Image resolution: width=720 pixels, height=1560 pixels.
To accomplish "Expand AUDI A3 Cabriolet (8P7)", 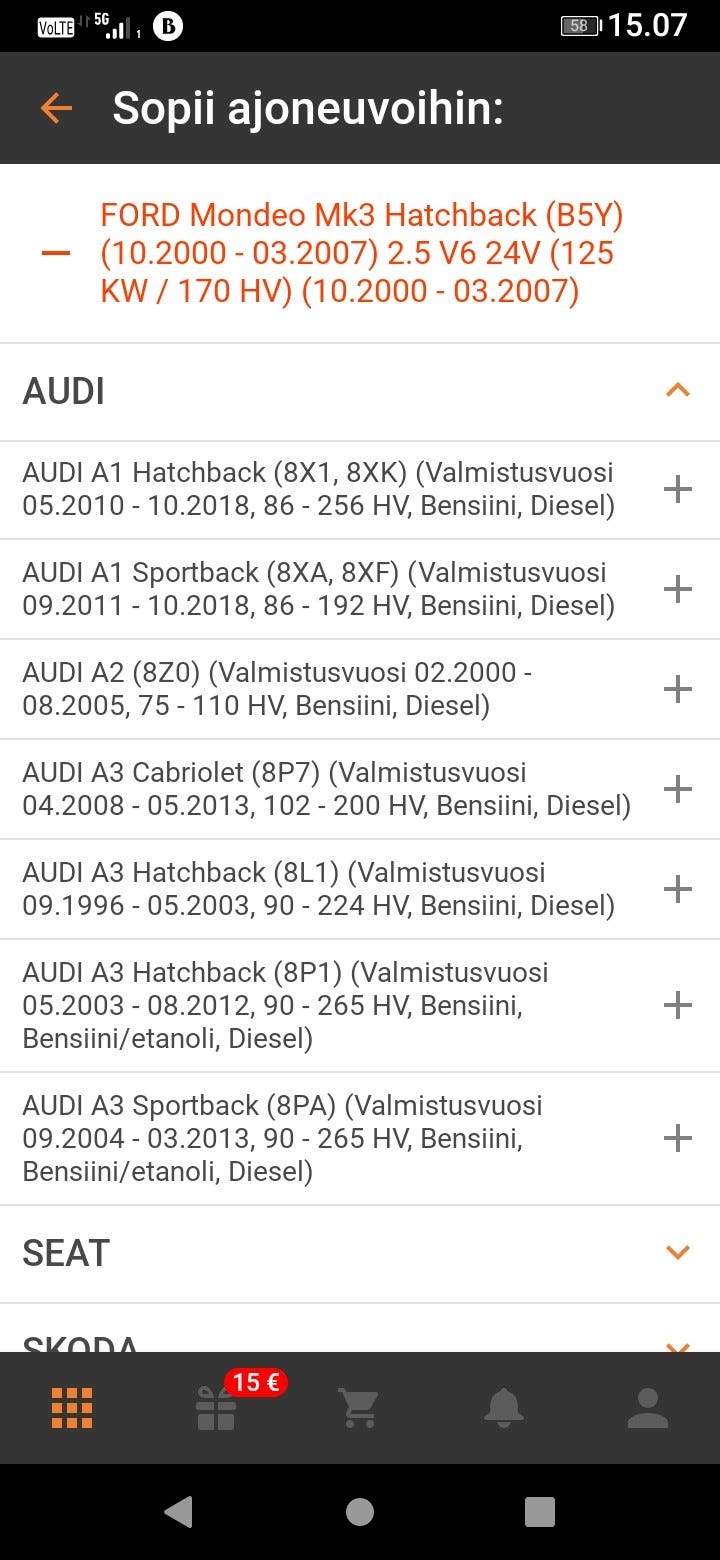I will 677,789.
